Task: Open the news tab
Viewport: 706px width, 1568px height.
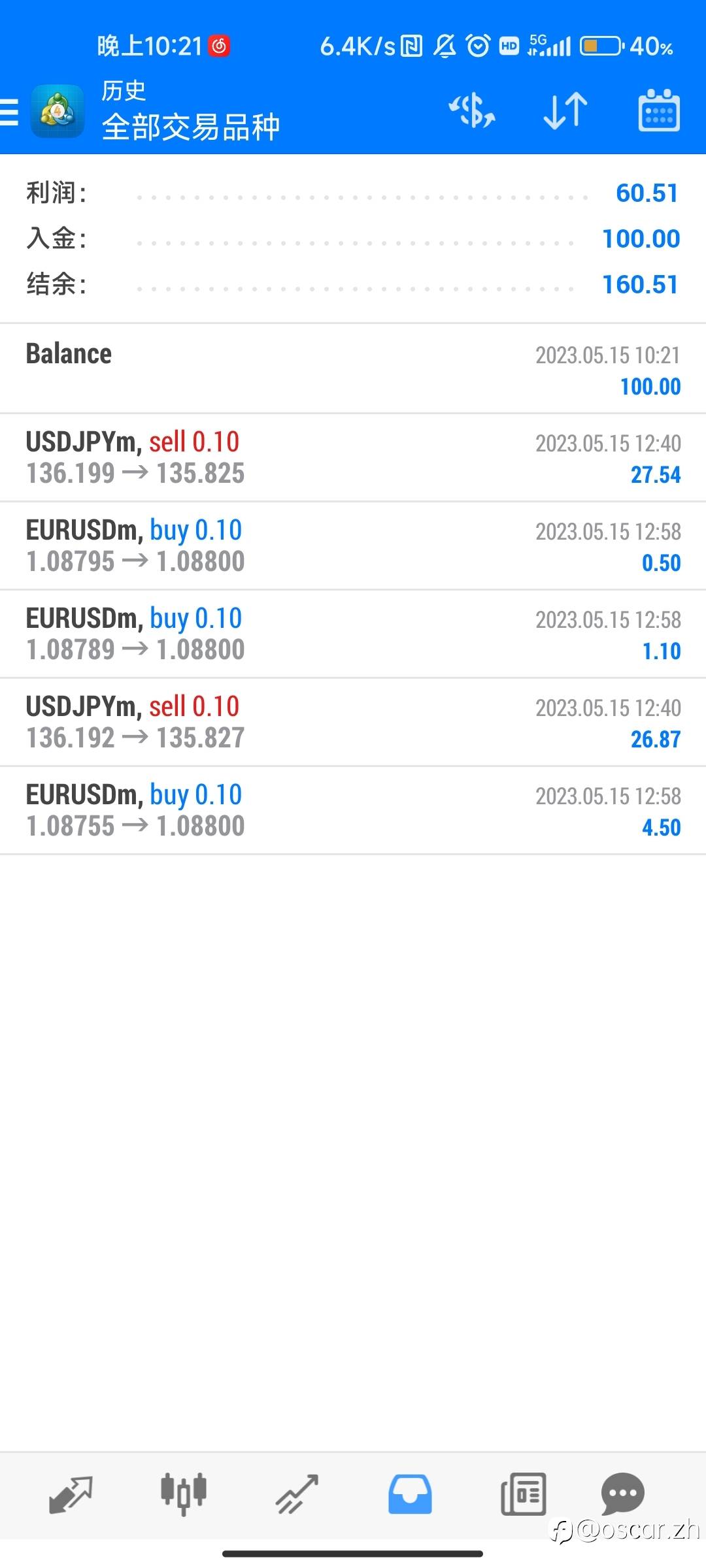Action: click(523, 1494)
